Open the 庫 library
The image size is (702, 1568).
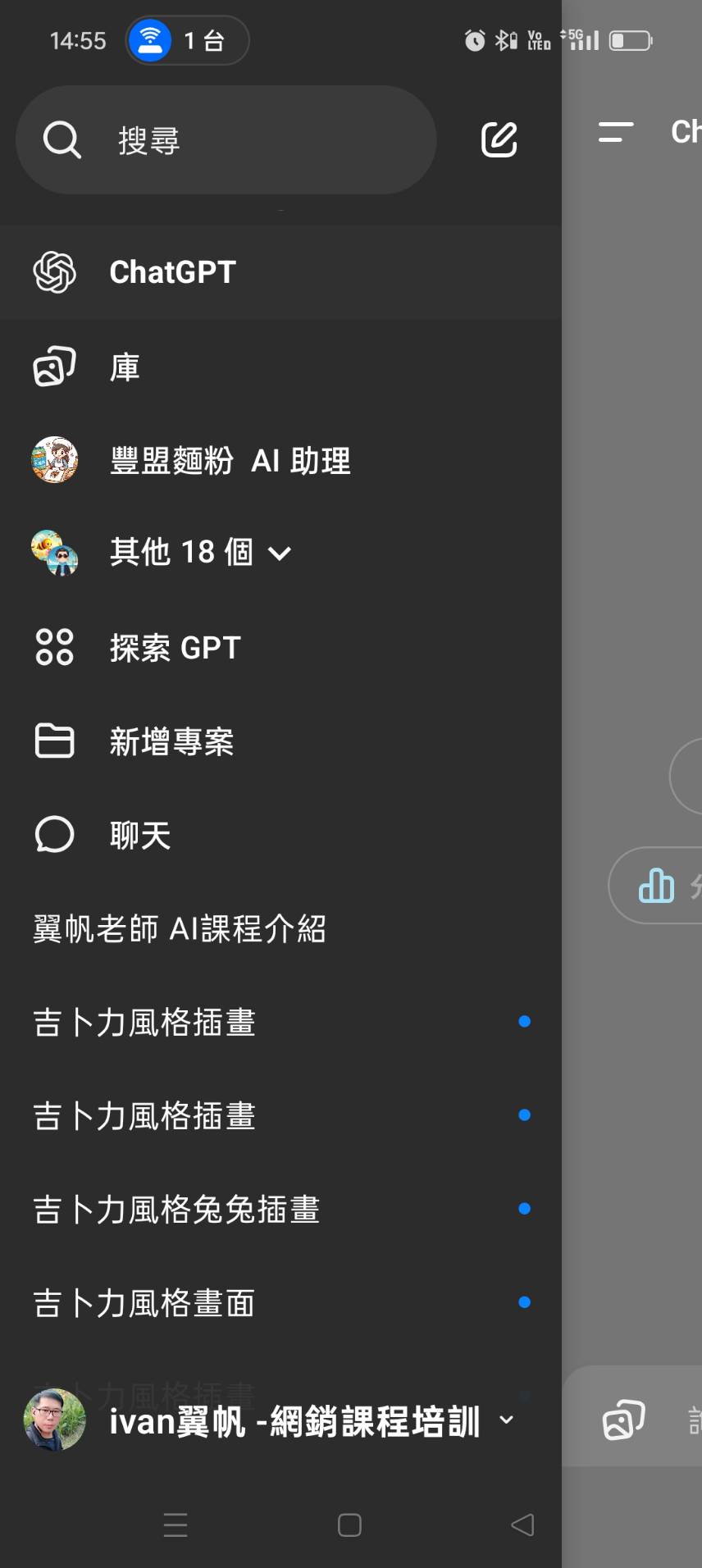(x=280, y=367)
